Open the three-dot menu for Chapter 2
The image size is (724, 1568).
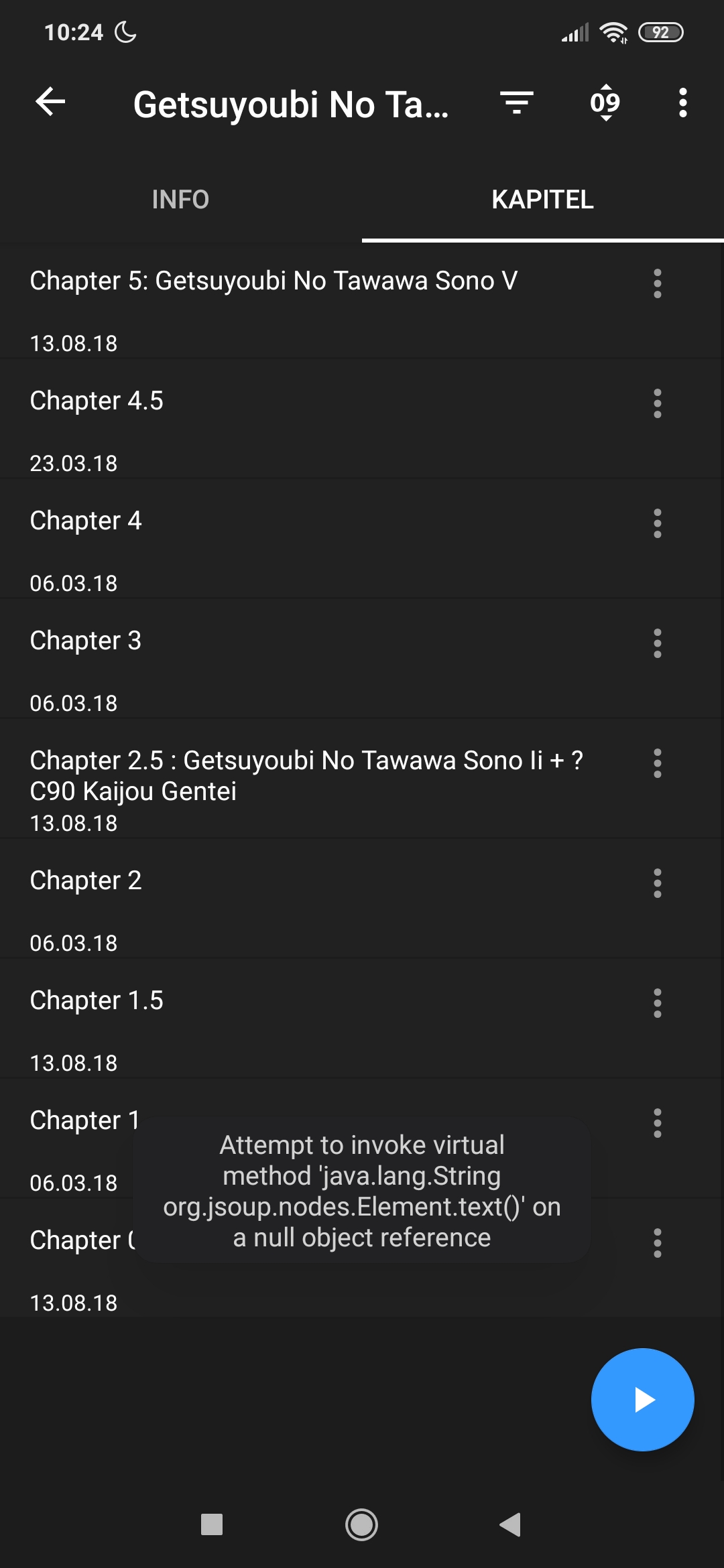point(658,883)
